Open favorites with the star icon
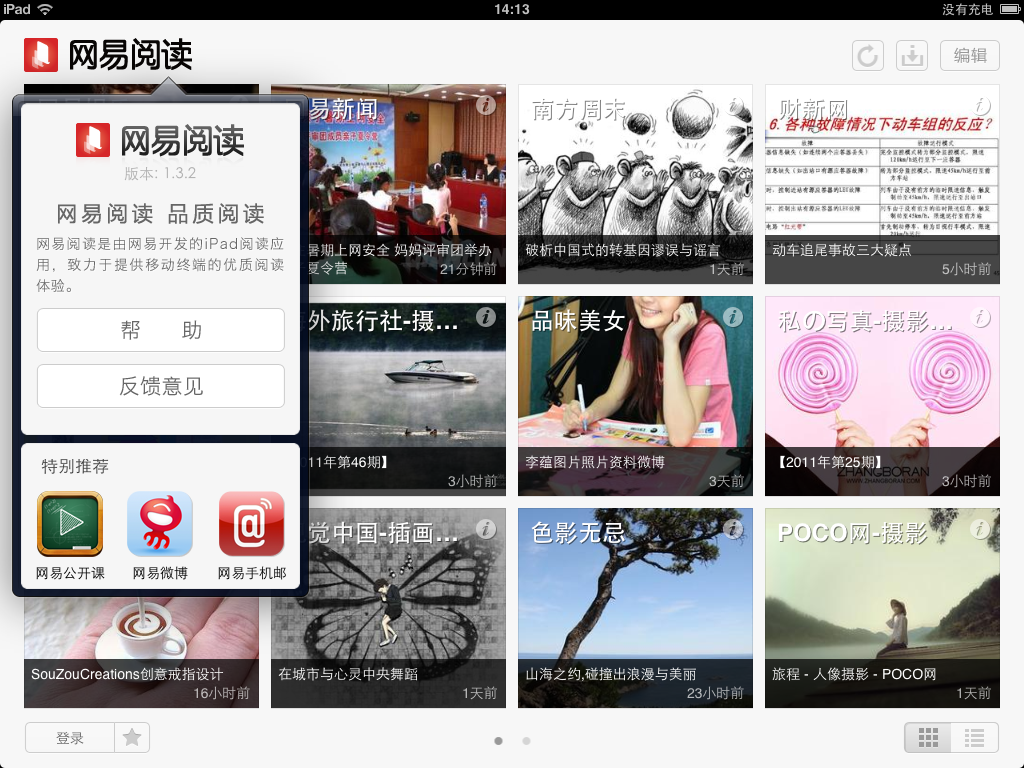 [x=131, y=738]
